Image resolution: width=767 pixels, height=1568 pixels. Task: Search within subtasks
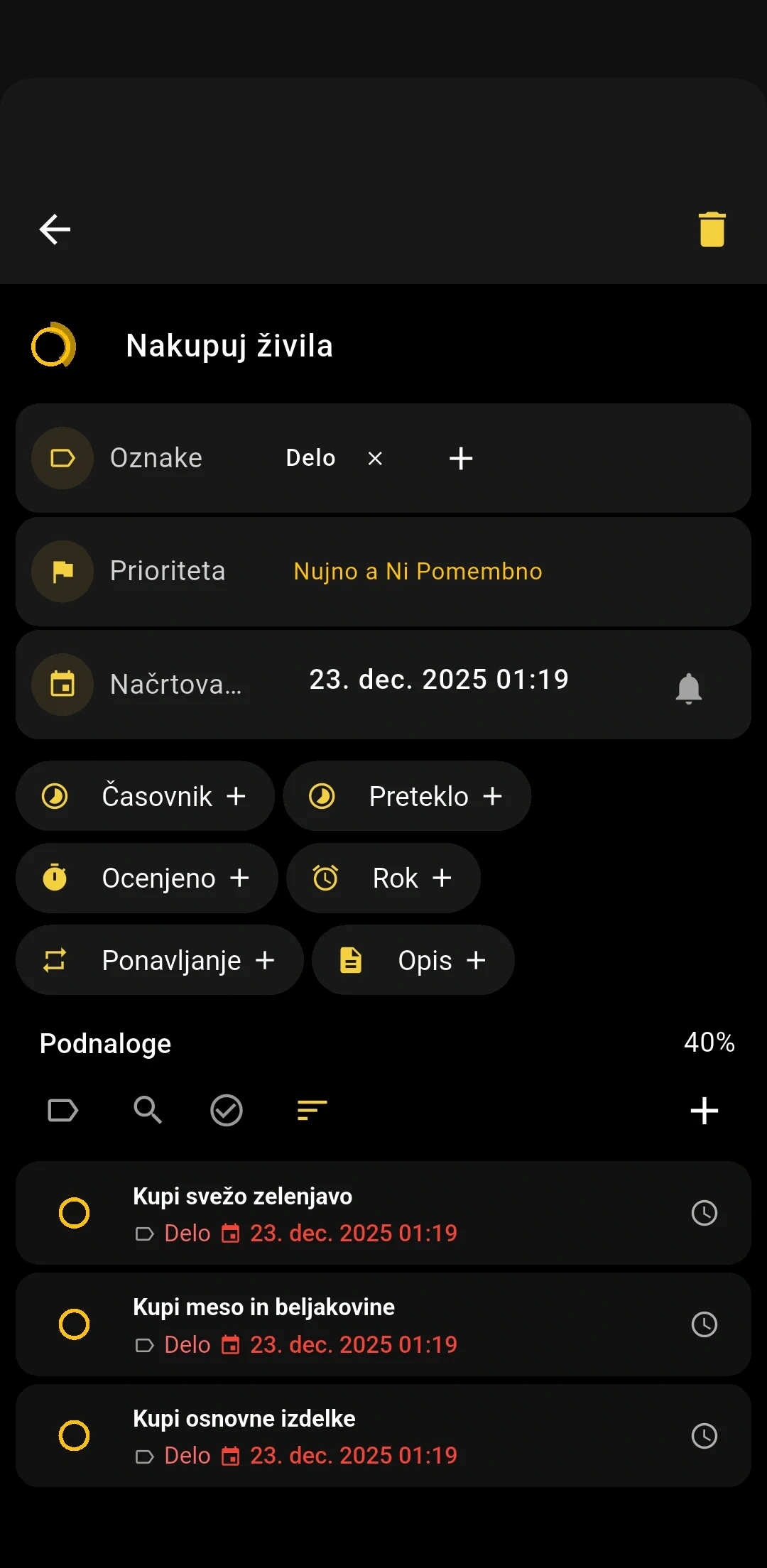coord(148,1110)
